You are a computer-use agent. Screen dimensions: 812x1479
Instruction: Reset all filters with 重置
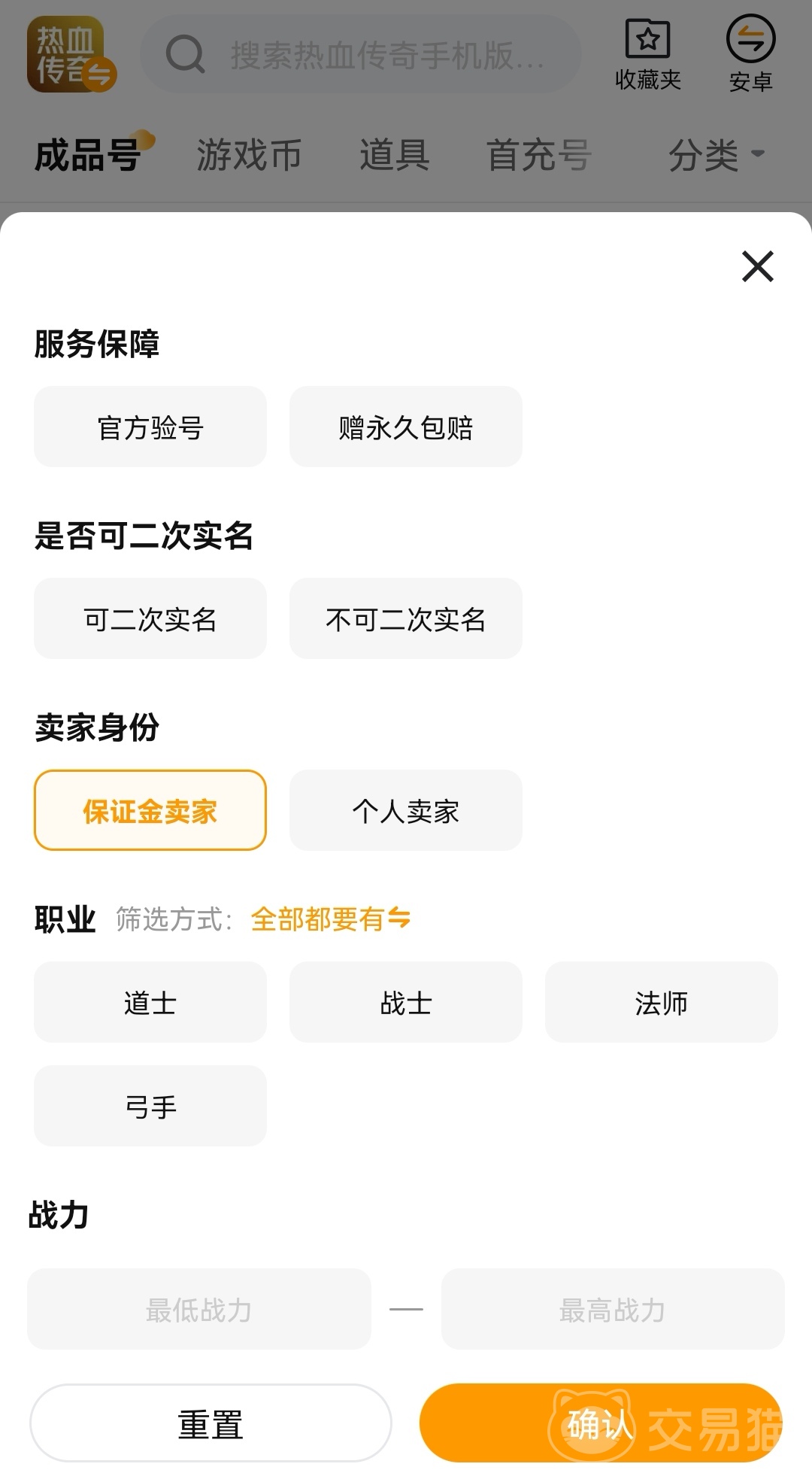pyautogui.click(x=211, y=1424)
